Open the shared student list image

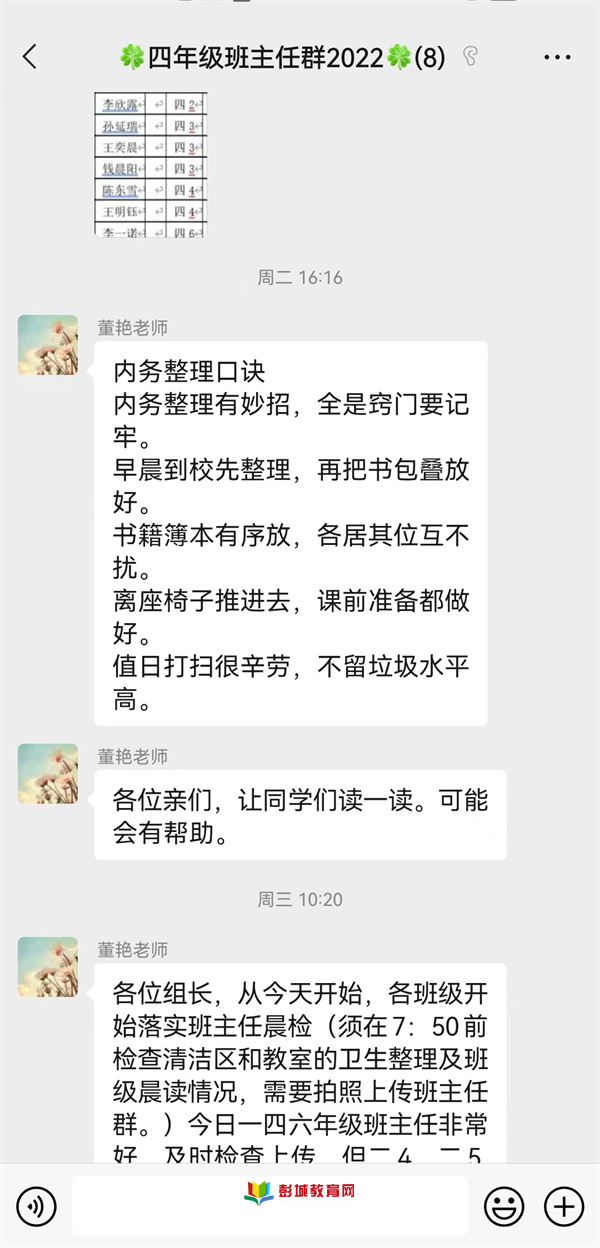(151, 165)
